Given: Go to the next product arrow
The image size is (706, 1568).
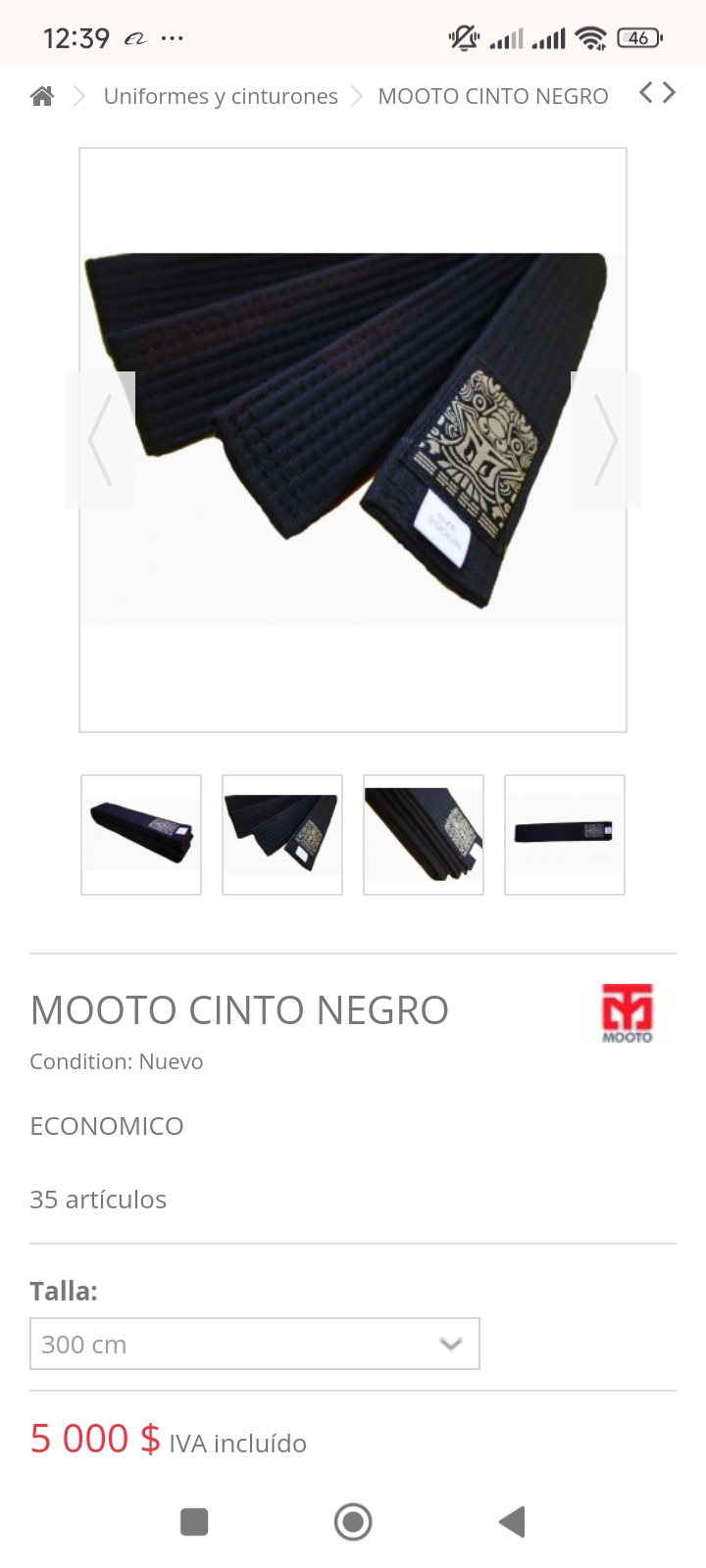Looking at the screenshot, I should click(669, 93).
